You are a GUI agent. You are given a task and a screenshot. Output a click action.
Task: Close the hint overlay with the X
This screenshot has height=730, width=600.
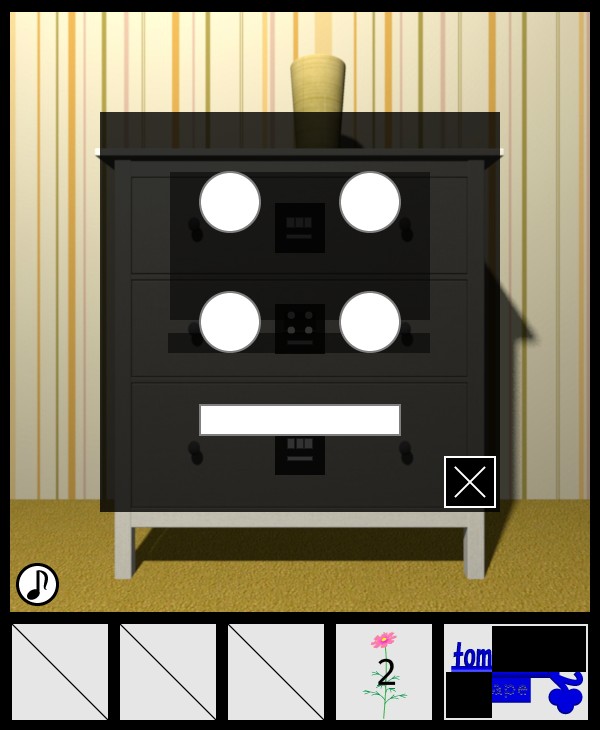click(470, 482)
